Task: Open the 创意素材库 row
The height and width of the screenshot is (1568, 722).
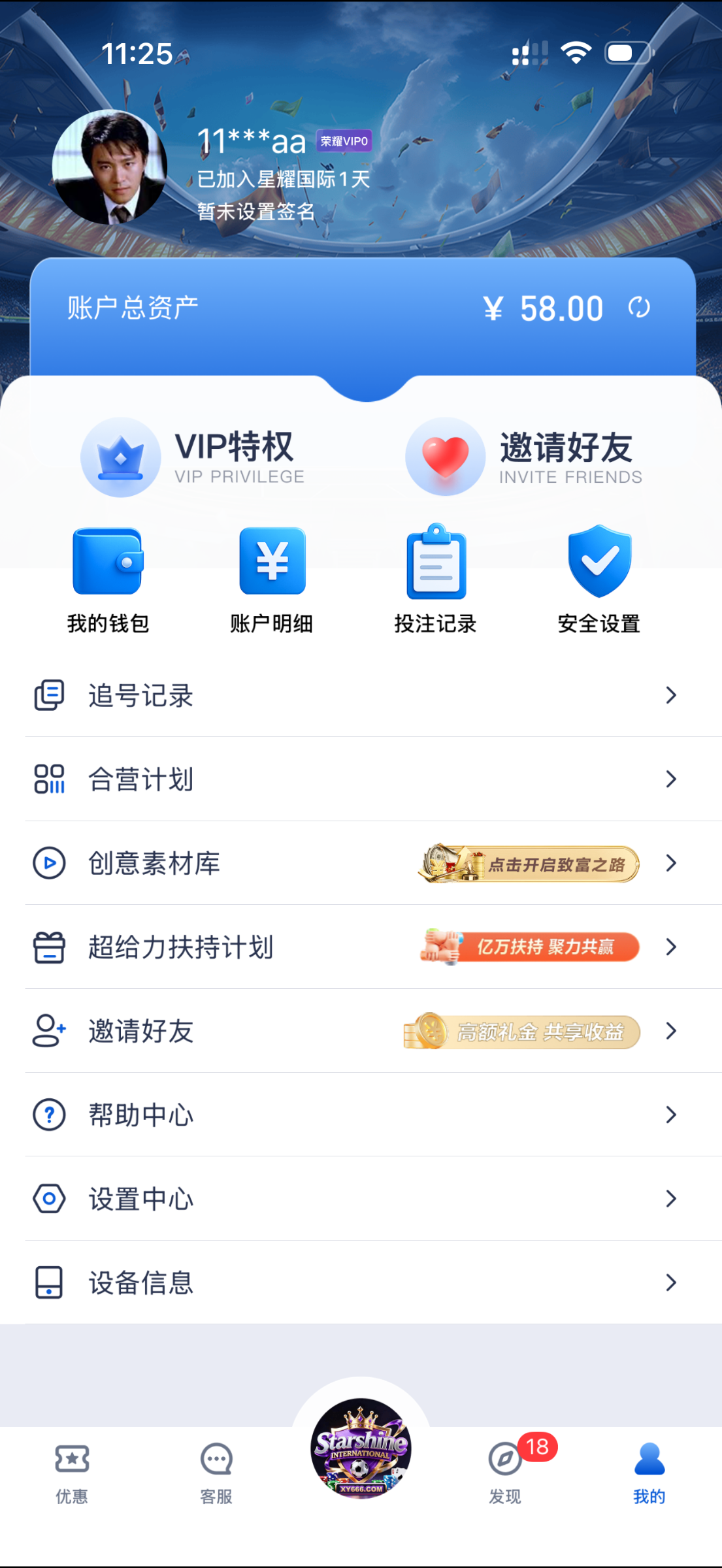Action: [261, 863]
